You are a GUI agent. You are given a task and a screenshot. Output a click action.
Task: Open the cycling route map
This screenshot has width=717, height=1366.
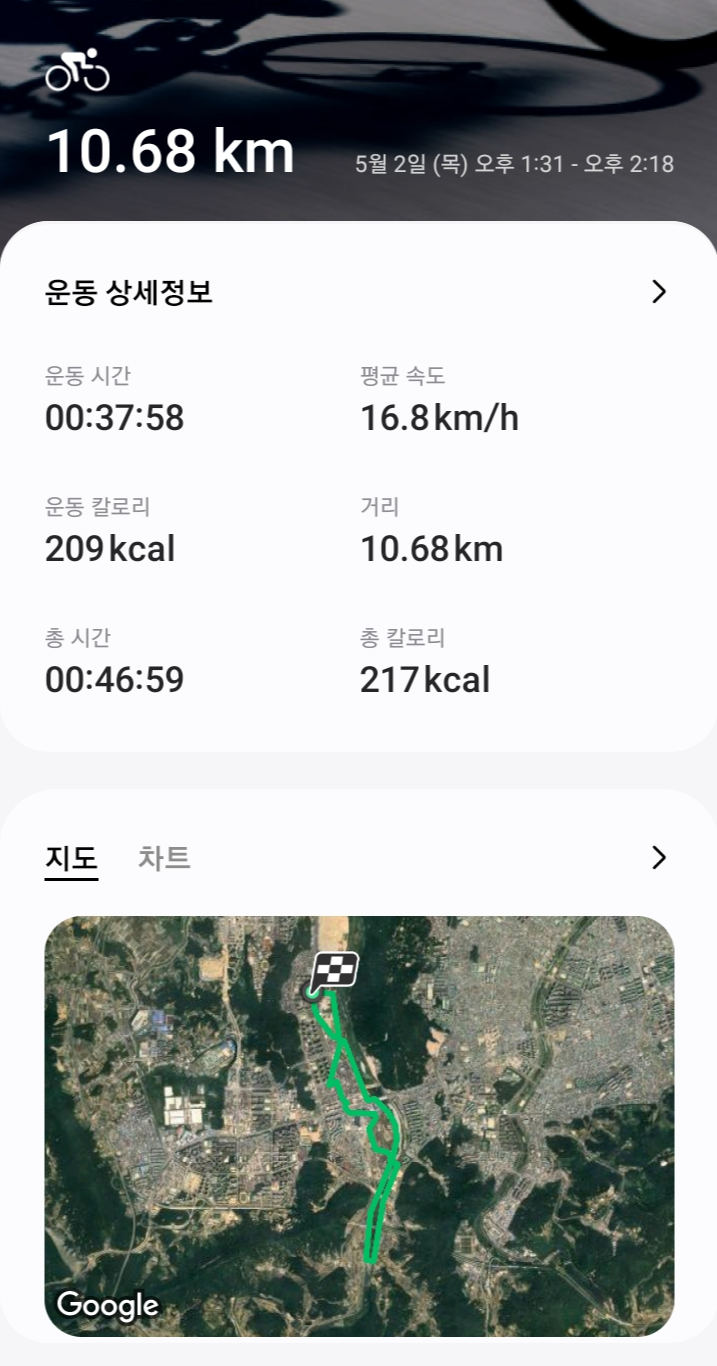point(359,1125)
